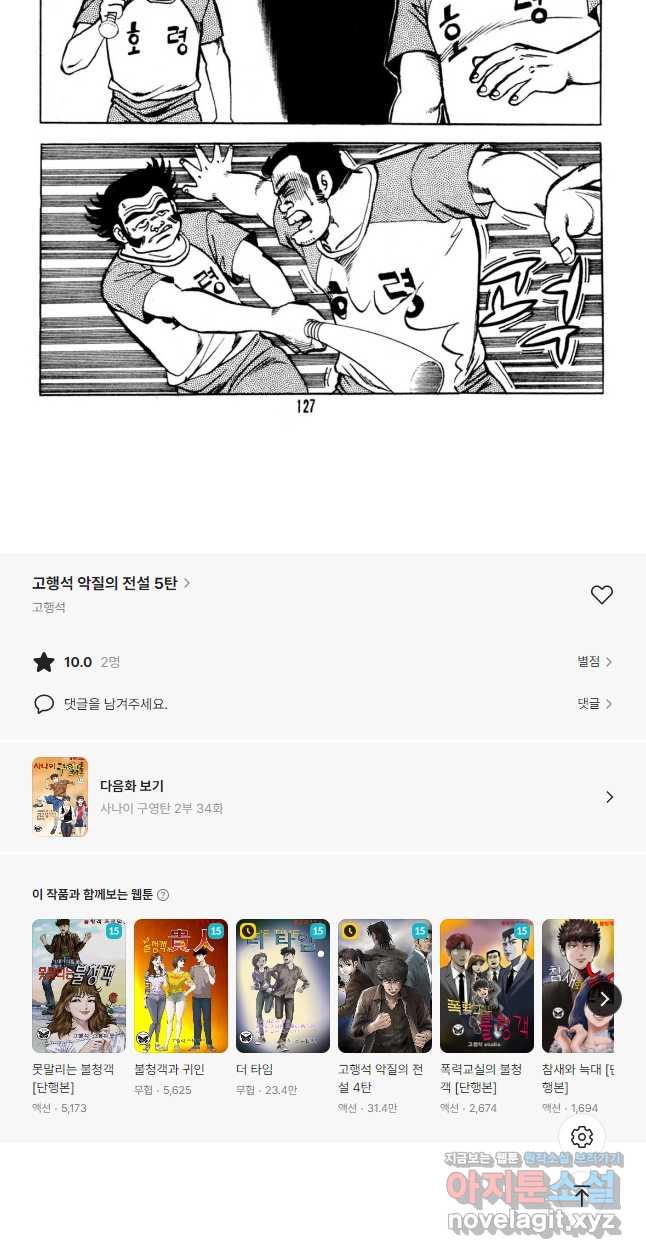The width and height of the screenshot is (646, 1259).
Task: Open the info icon beside 이 작품과 함께보는 웹툰
Action: tap(163, 895)
